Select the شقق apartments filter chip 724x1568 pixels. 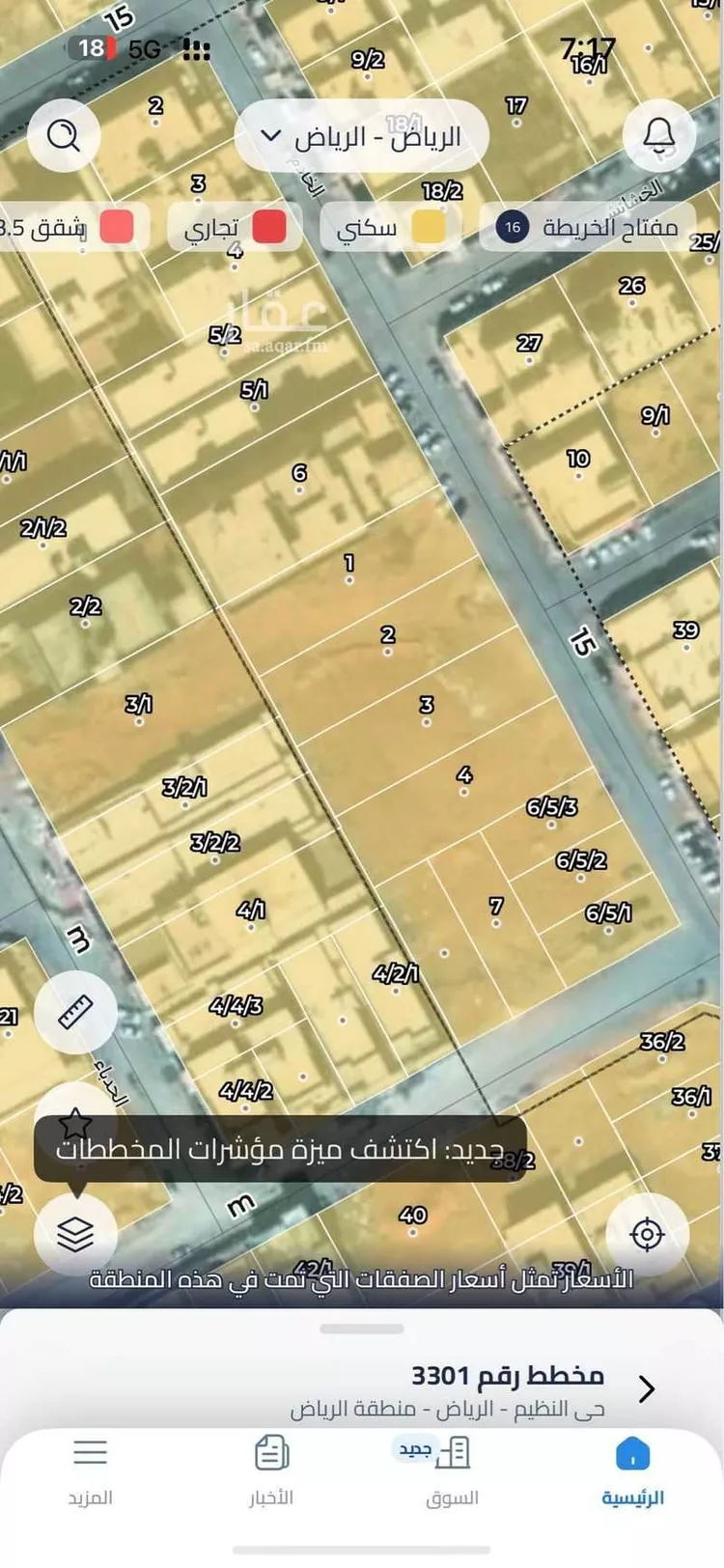point(72,228)
